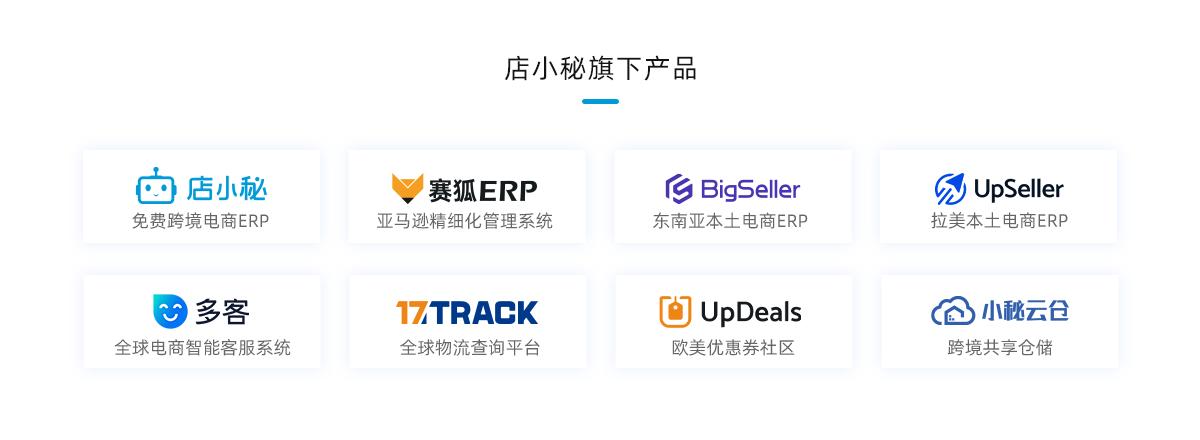Open the 店小秘 free cross-border ERP card
This screenshot has width=1200, height=440.
[201, 197]
